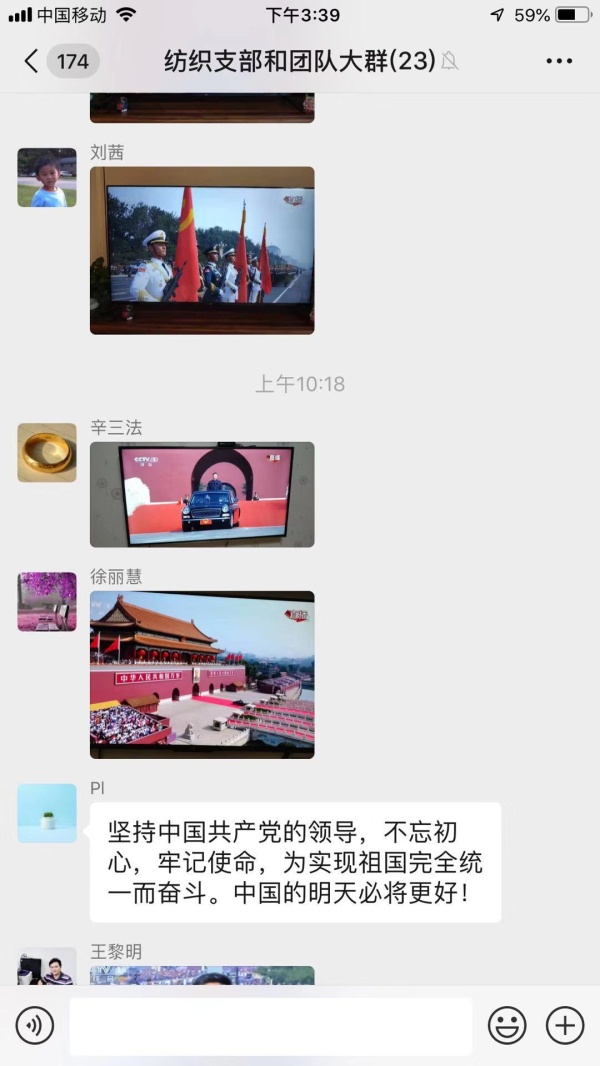This screenshot has width=600, height=1066.
Task: Tap 刘茜's profile avatar
Action: point(47,178)
